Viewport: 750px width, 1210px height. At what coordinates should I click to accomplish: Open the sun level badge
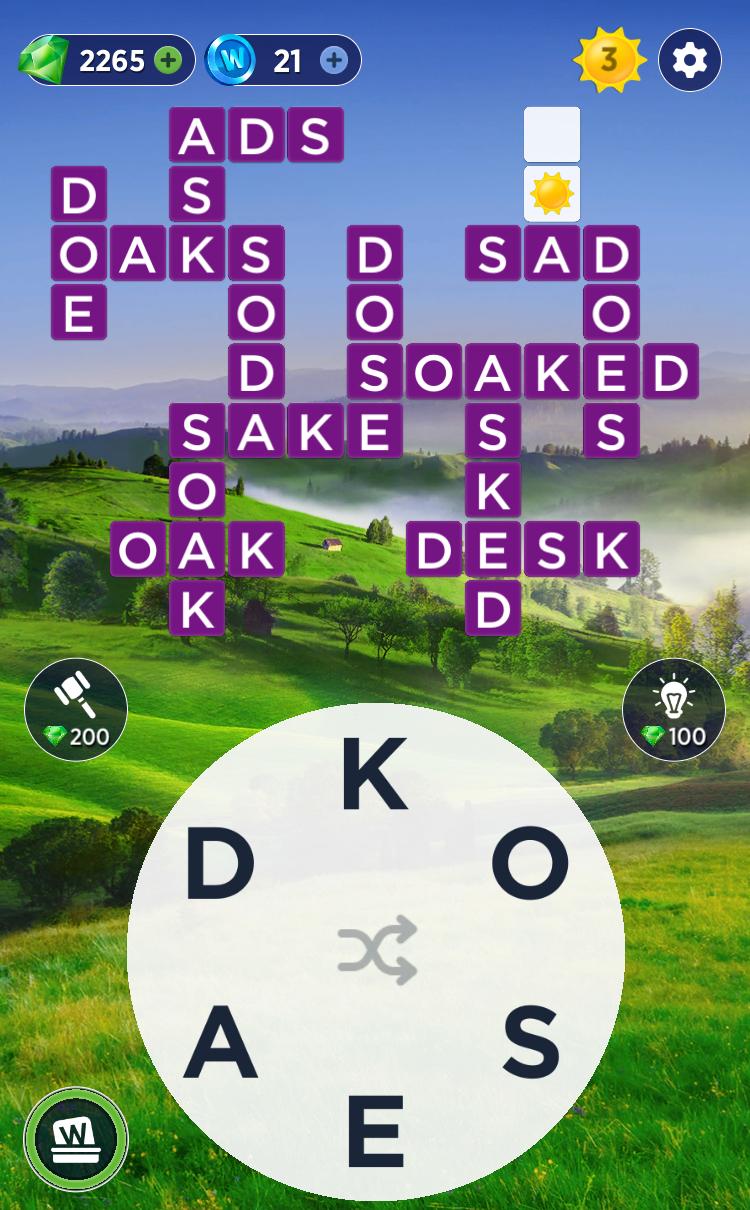(x=609, y=61)
